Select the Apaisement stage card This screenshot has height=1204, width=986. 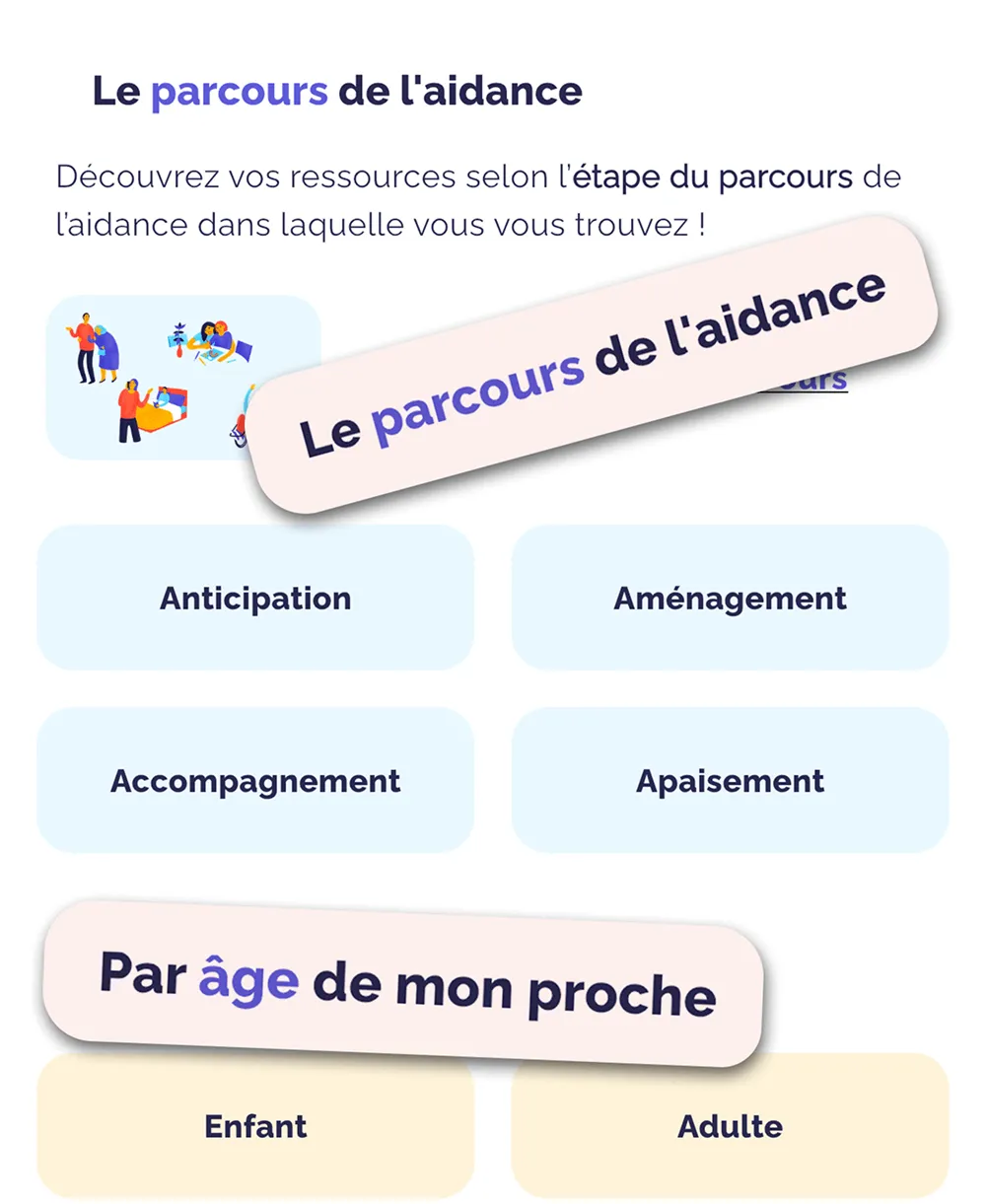pos(730,781)
